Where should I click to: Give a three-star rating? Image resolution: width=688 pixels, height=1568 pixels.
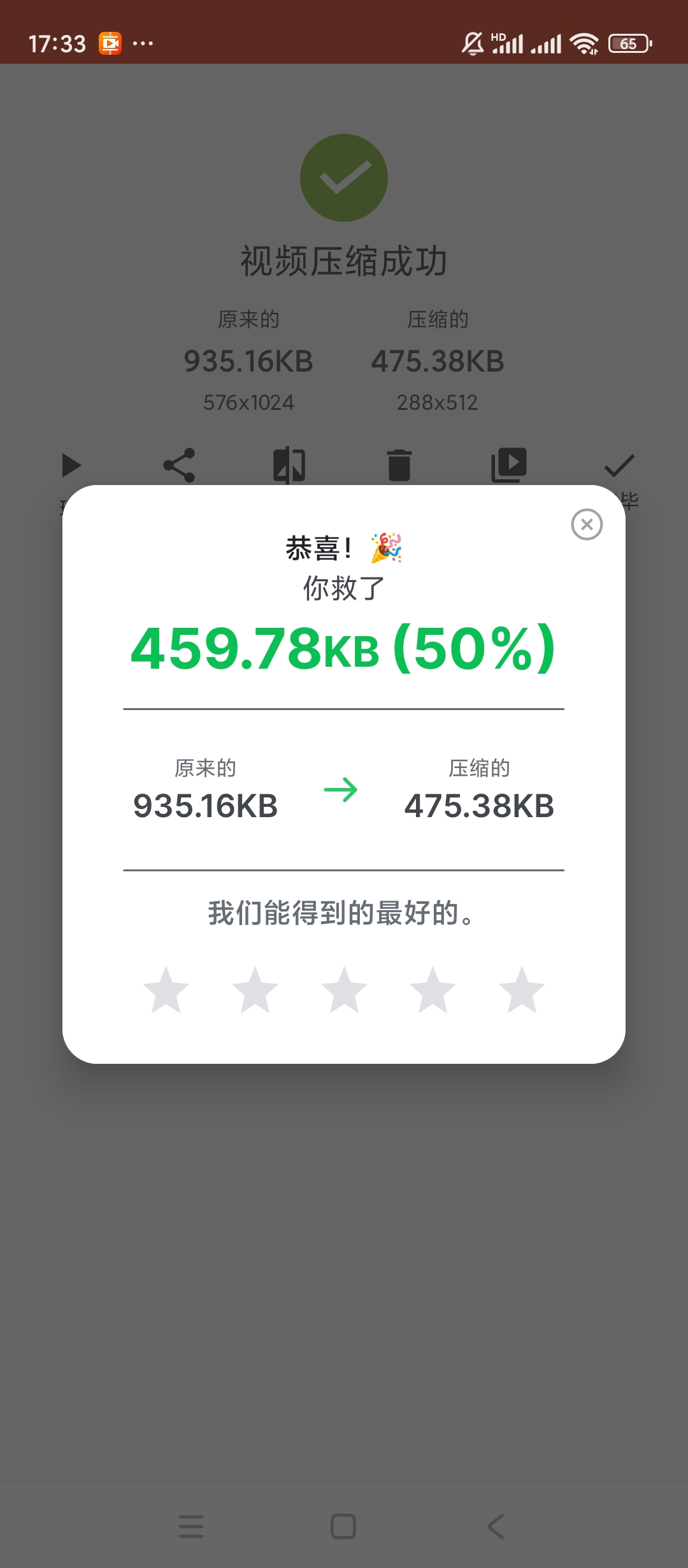tap(344, 991)
